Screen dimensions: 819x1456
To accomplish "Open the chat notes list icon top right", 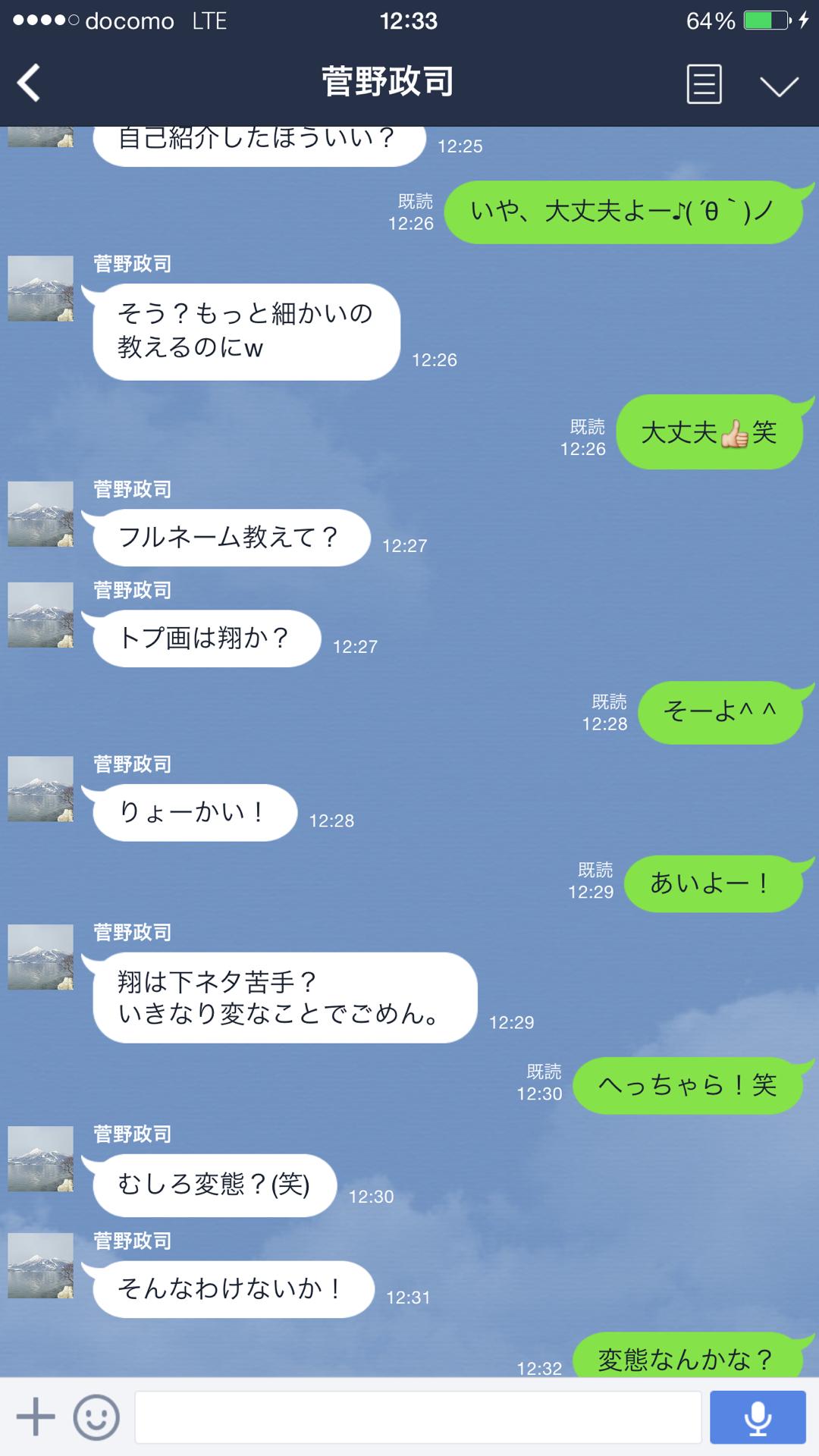I will pyautogui.click(x=705, y=83).
